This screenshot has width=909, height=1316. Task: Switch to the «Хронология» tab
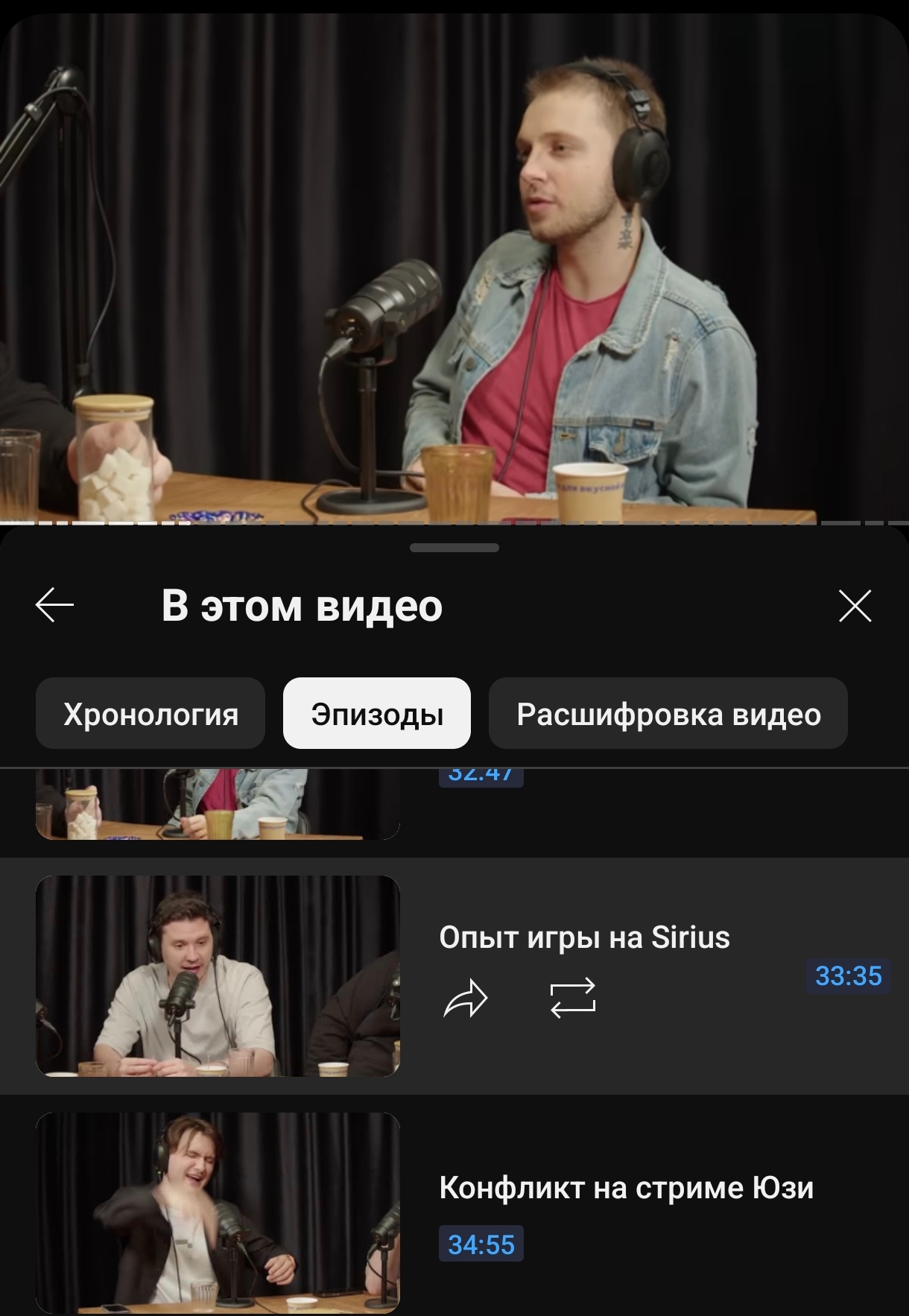point(151,714)
